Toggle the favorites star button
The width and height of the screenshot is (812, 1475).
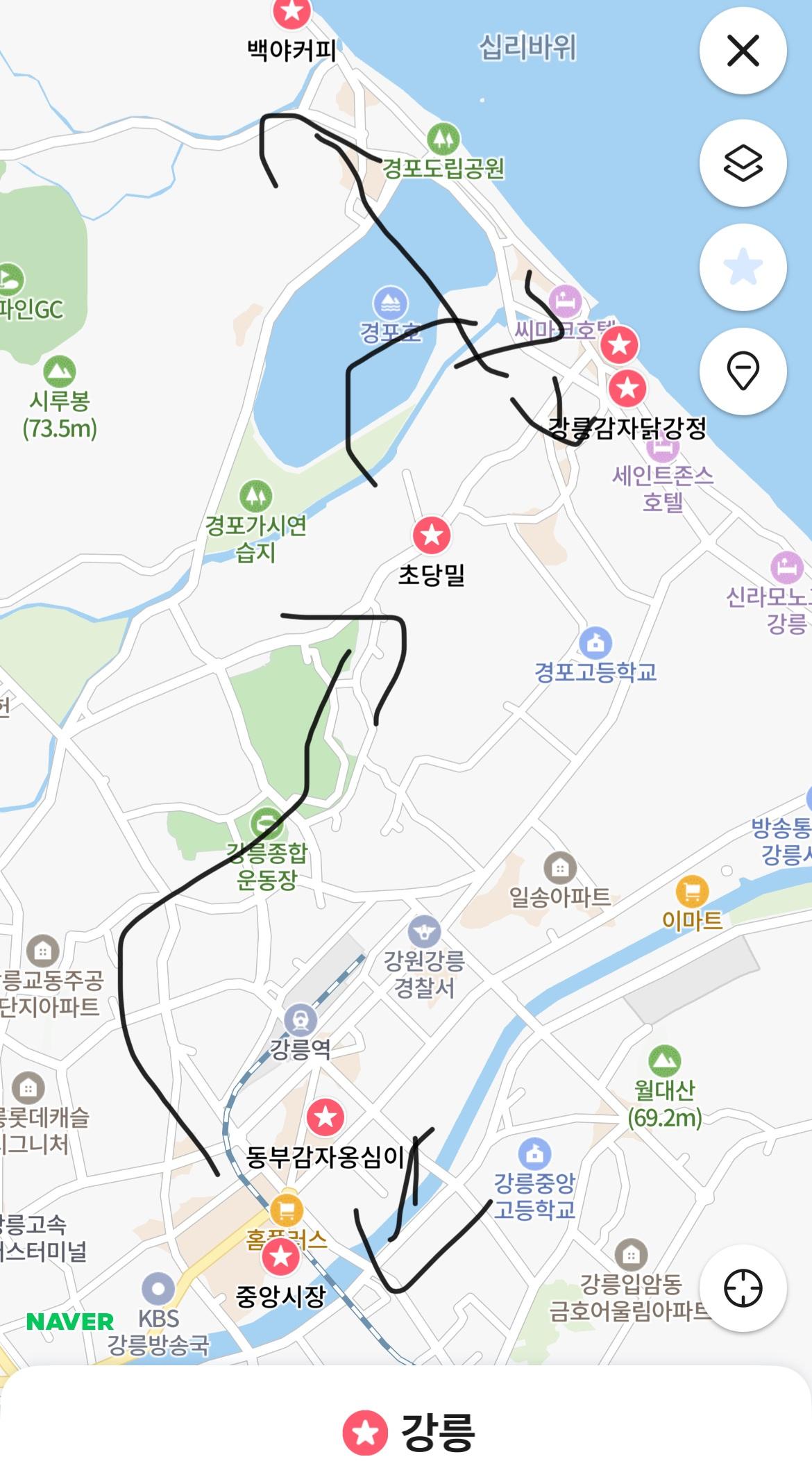[x=743, y=267]
